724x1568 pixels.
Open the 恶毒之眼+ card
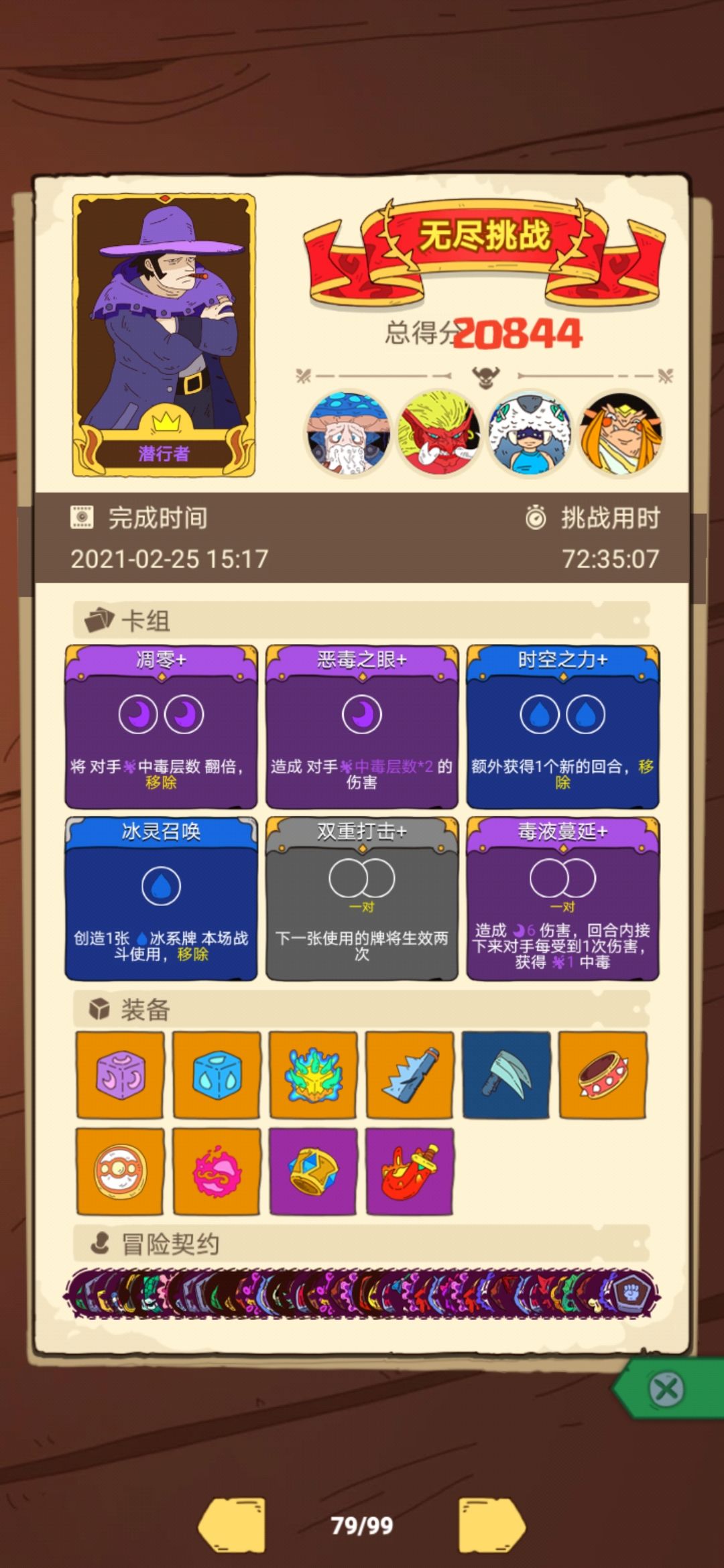(x=361, y=726)
